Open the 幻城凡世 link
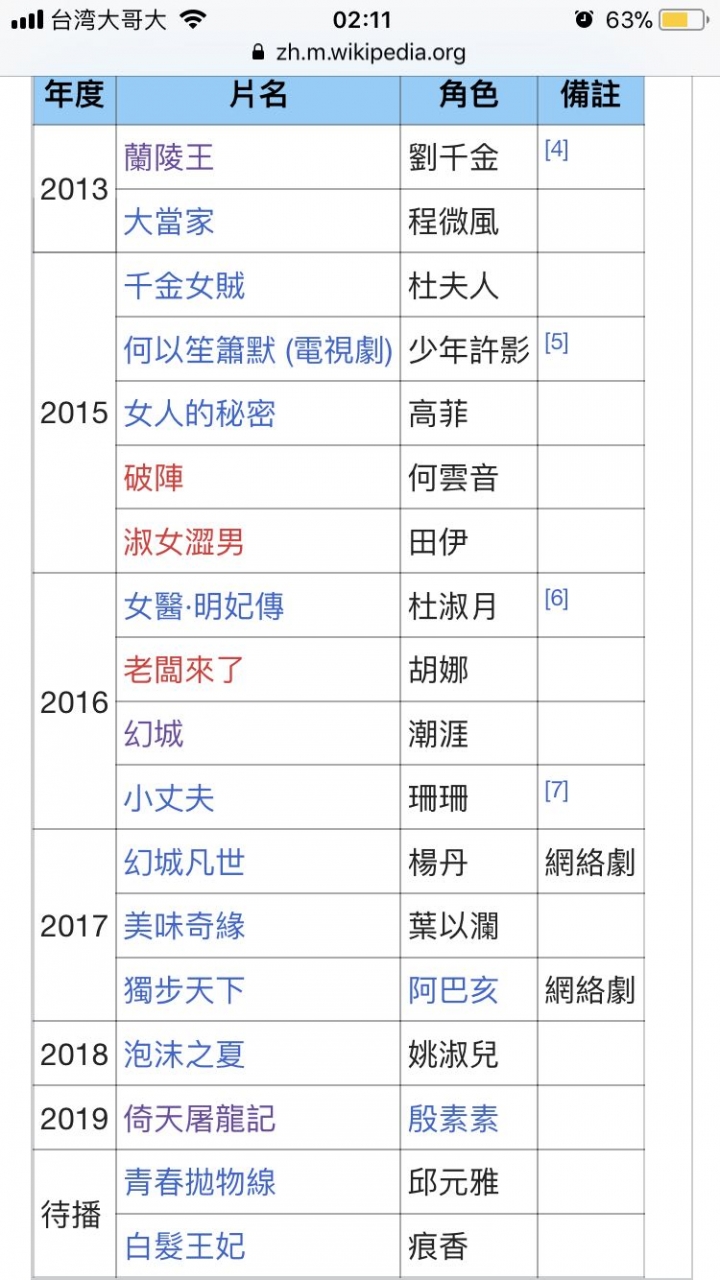The image size is (720, 1280). coord(184,862)
